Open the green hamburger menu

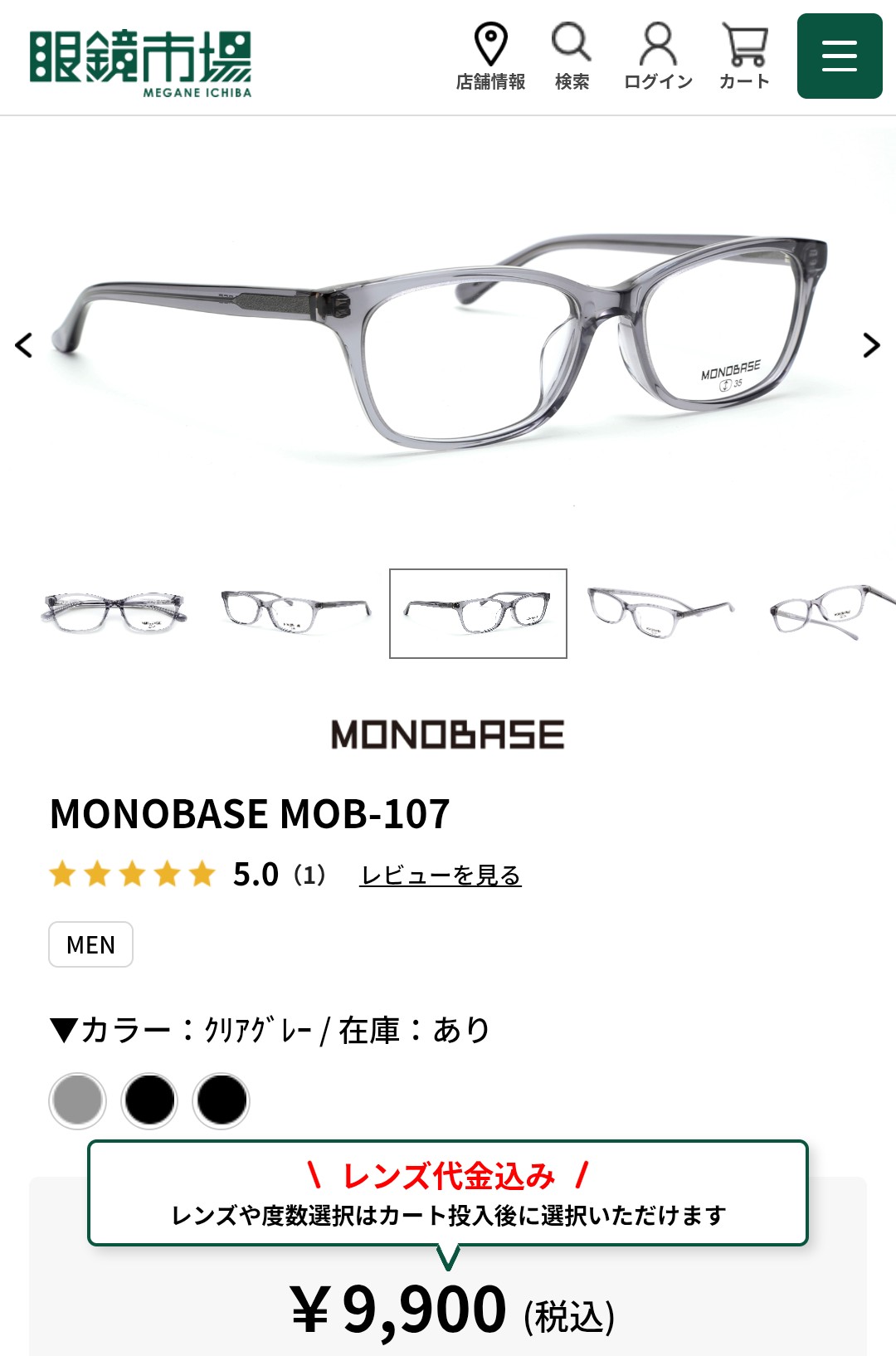(x=839, y=56)
